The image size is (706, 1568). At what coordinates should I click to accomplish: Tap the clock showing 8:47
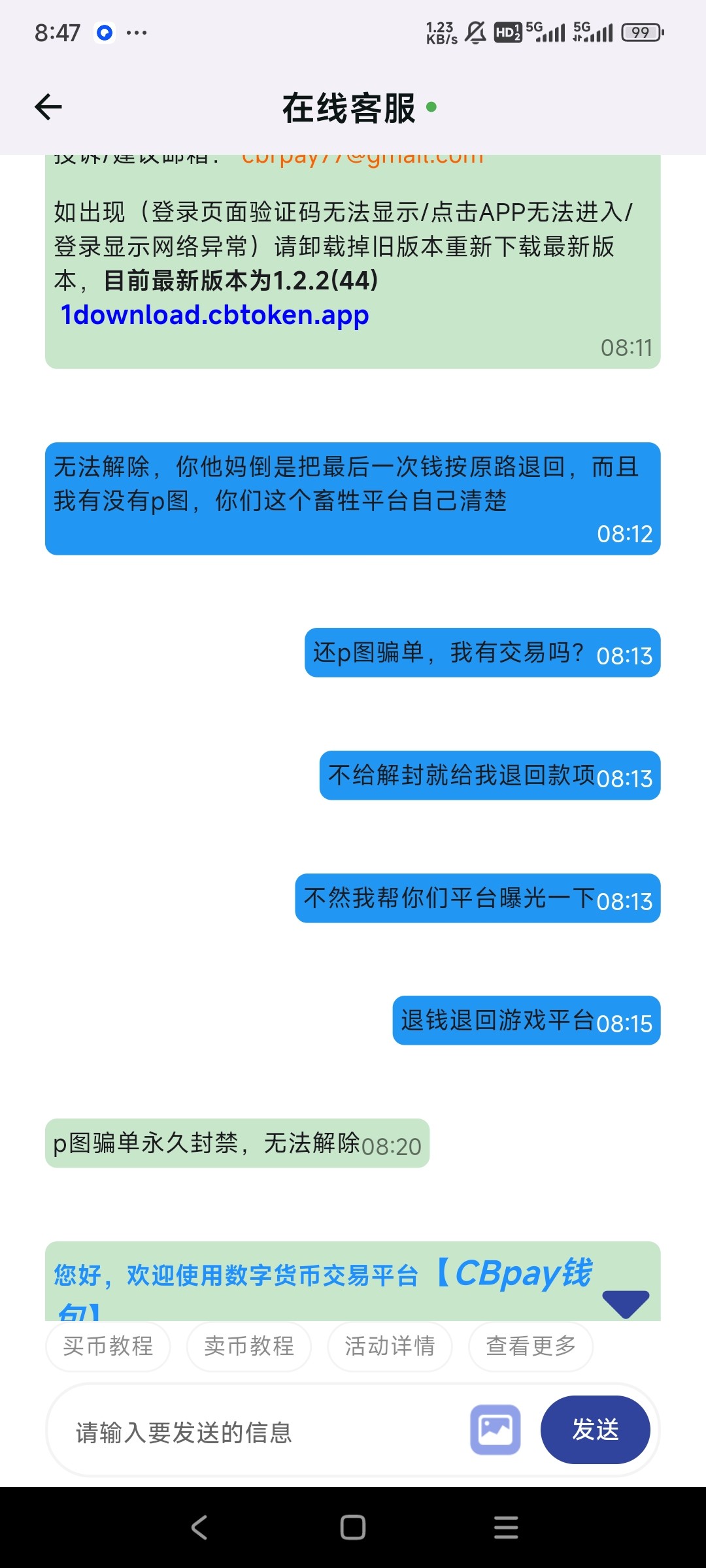click(x=58, y=31)
